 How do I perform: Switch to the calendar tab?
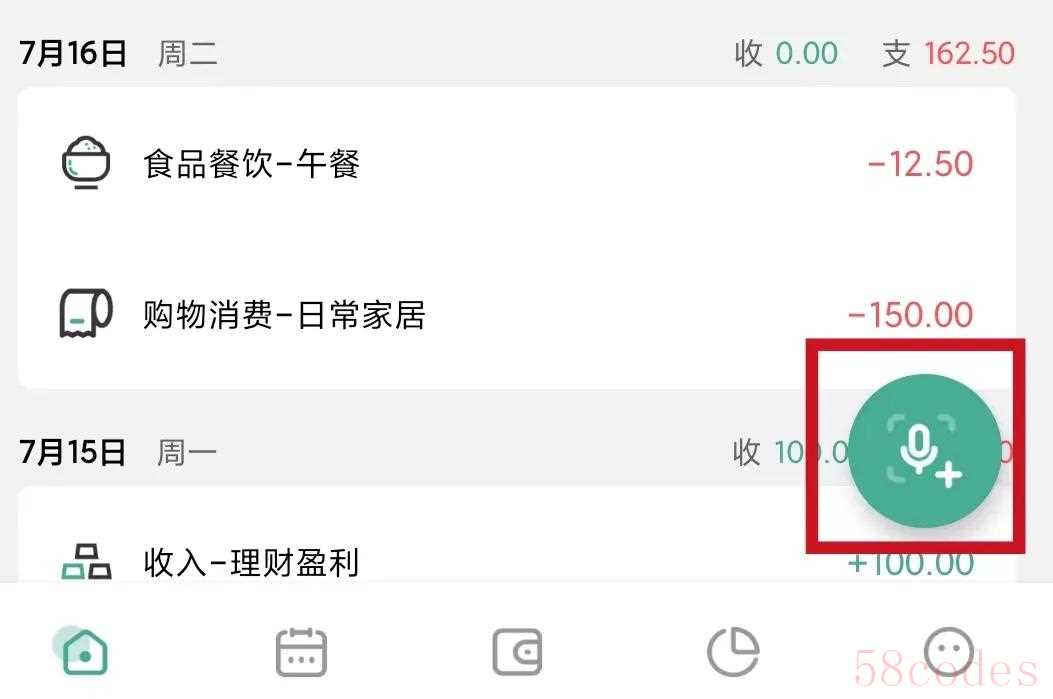[x=301, y=652]
